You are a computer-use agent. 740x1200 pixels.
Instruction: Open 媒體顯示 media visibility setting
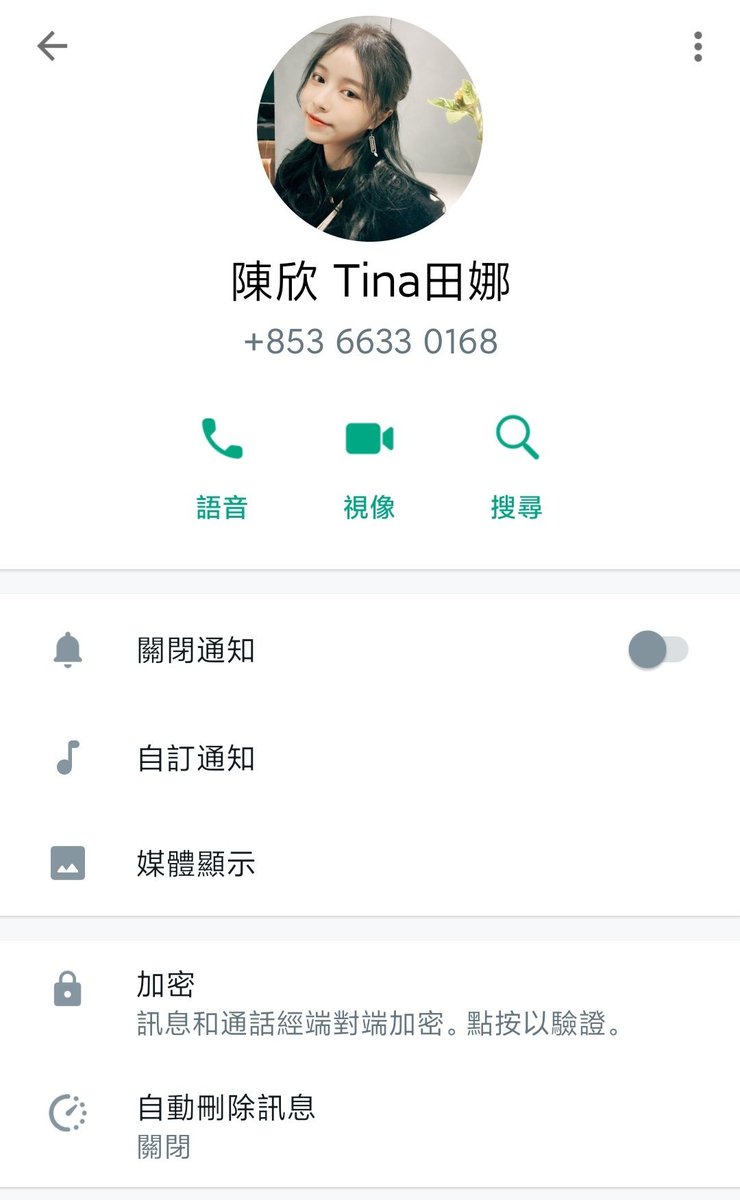(x=370, y=863)
